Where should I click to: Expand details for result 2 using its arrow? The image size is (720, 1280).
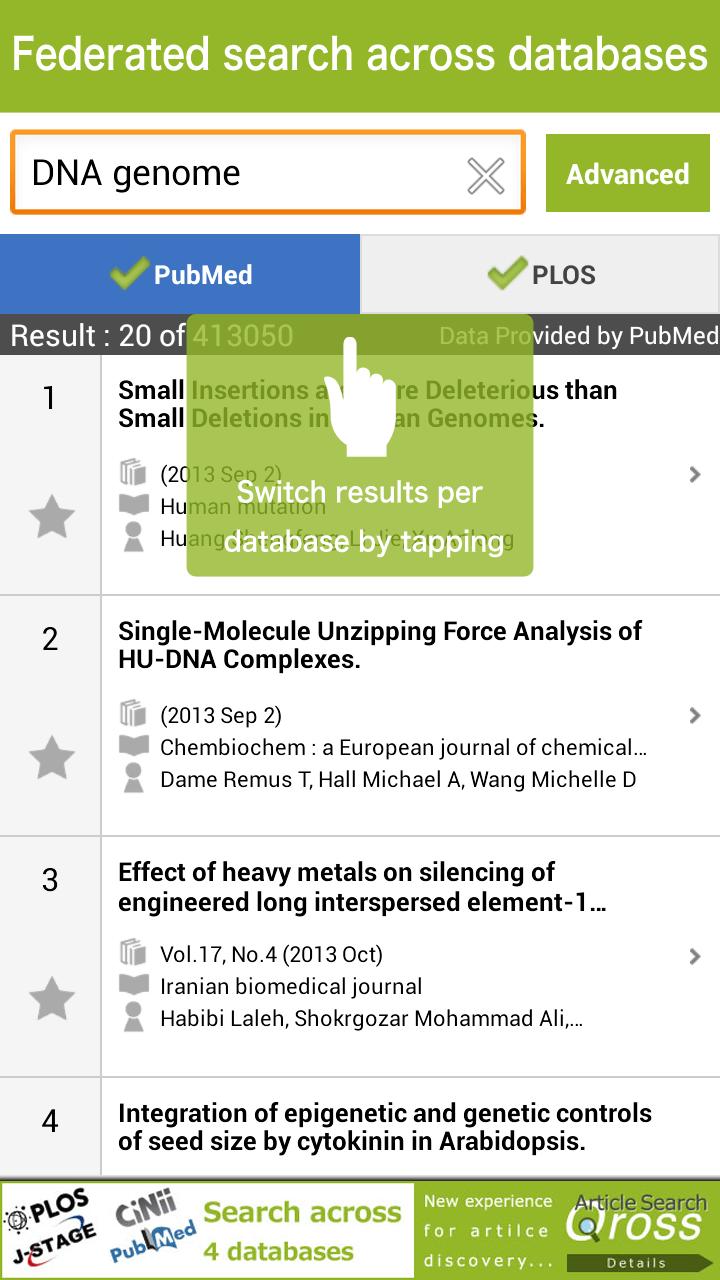[695, 715]
